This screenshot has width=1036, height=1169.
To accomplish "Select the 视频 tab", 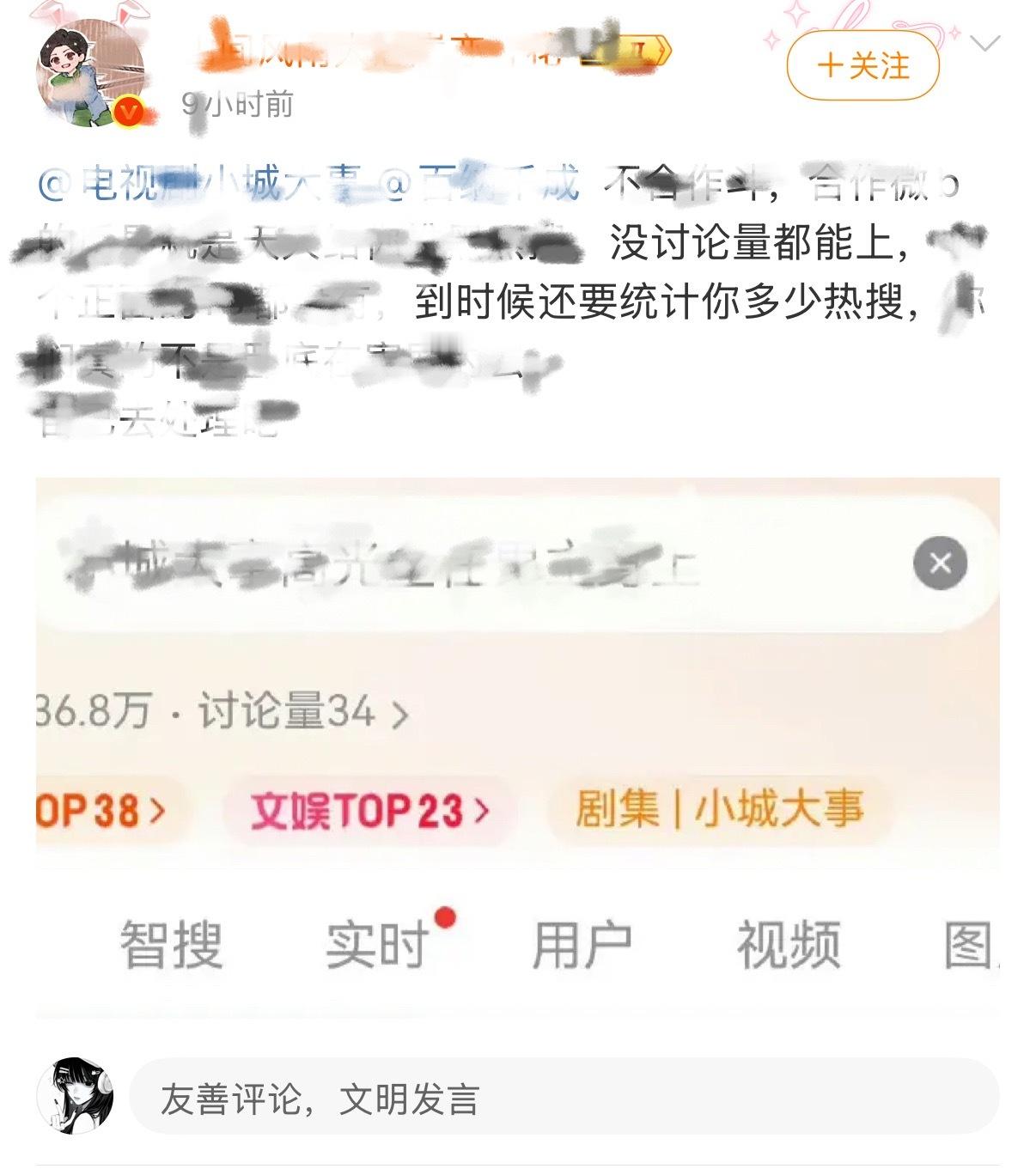I will (x=788, y=942).
